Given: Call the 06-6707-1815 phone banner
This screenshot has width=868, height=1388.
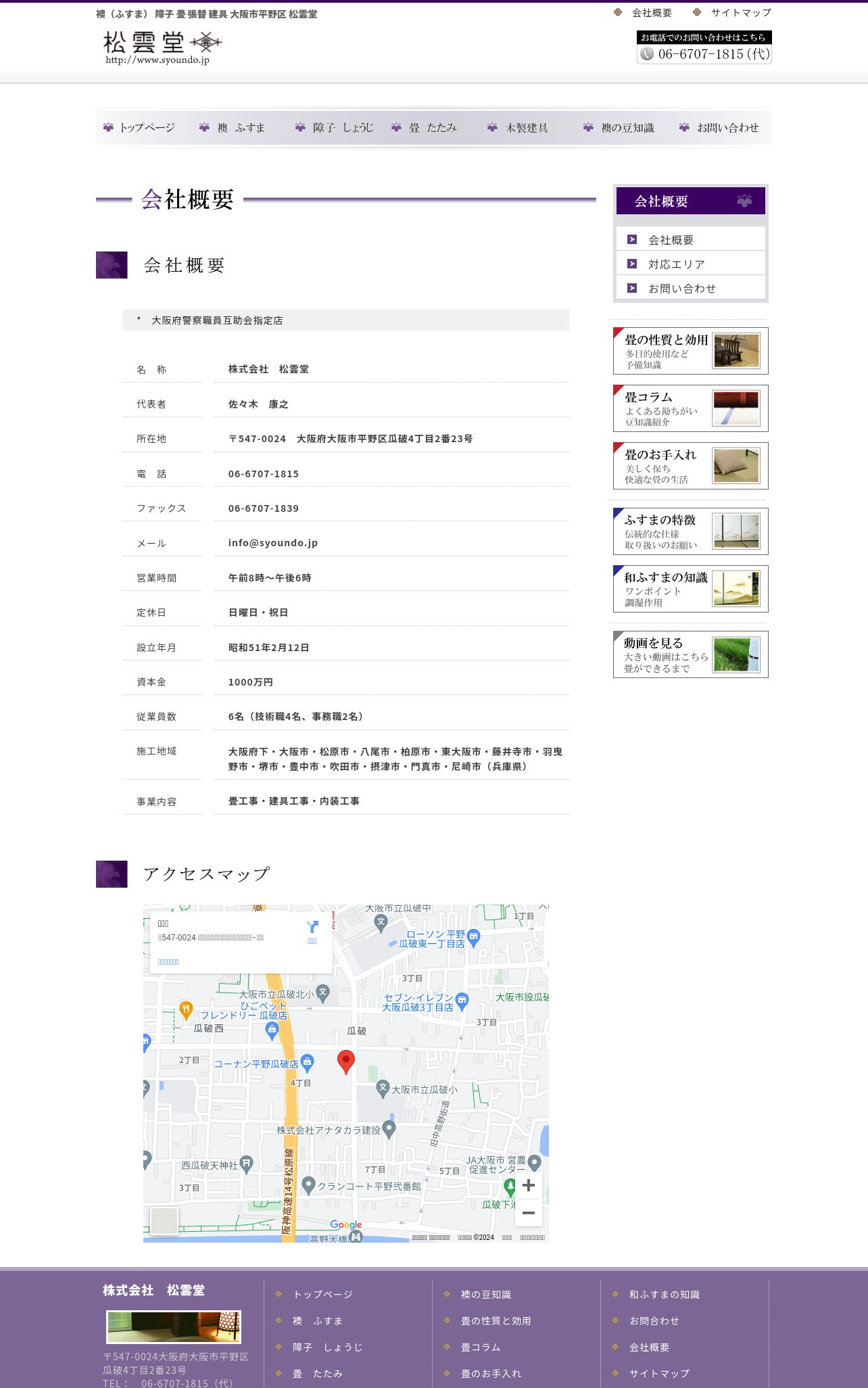Looking at the screenshot, I should [704, 53].
